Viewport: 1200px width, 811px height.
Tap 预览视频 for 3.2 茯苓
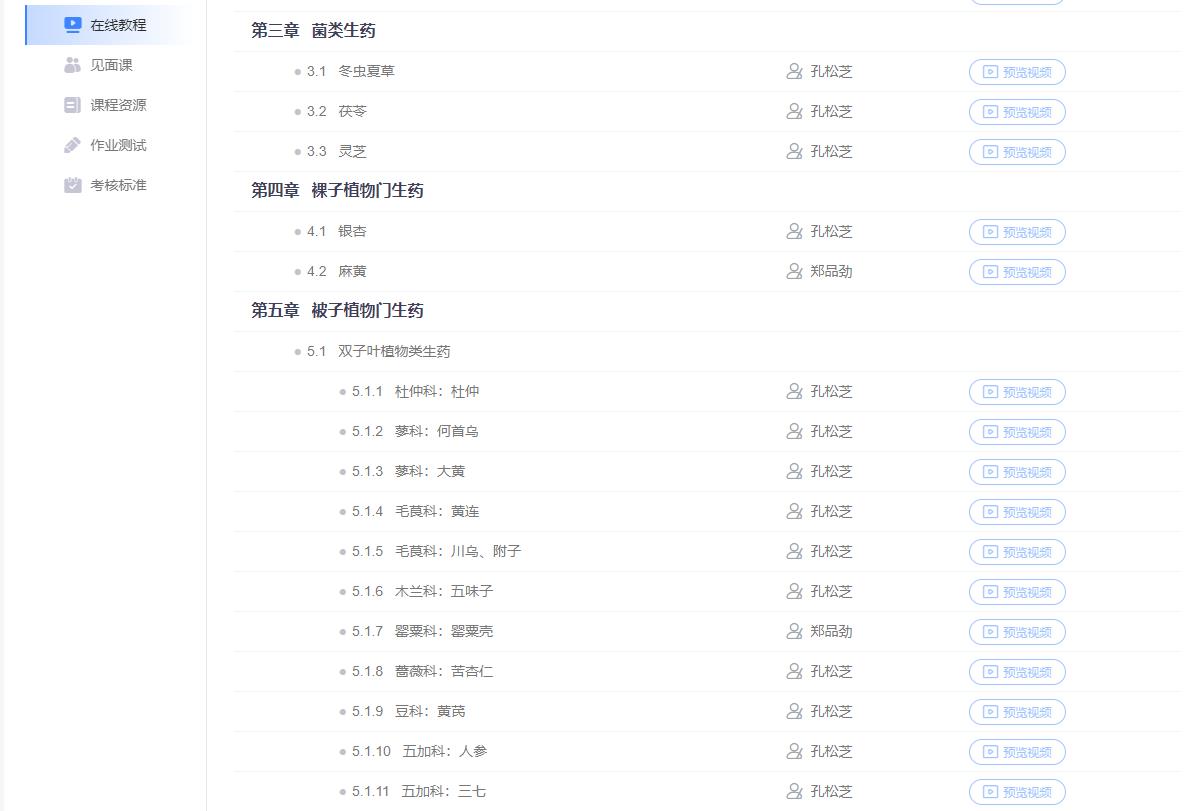click(1016, 112)
